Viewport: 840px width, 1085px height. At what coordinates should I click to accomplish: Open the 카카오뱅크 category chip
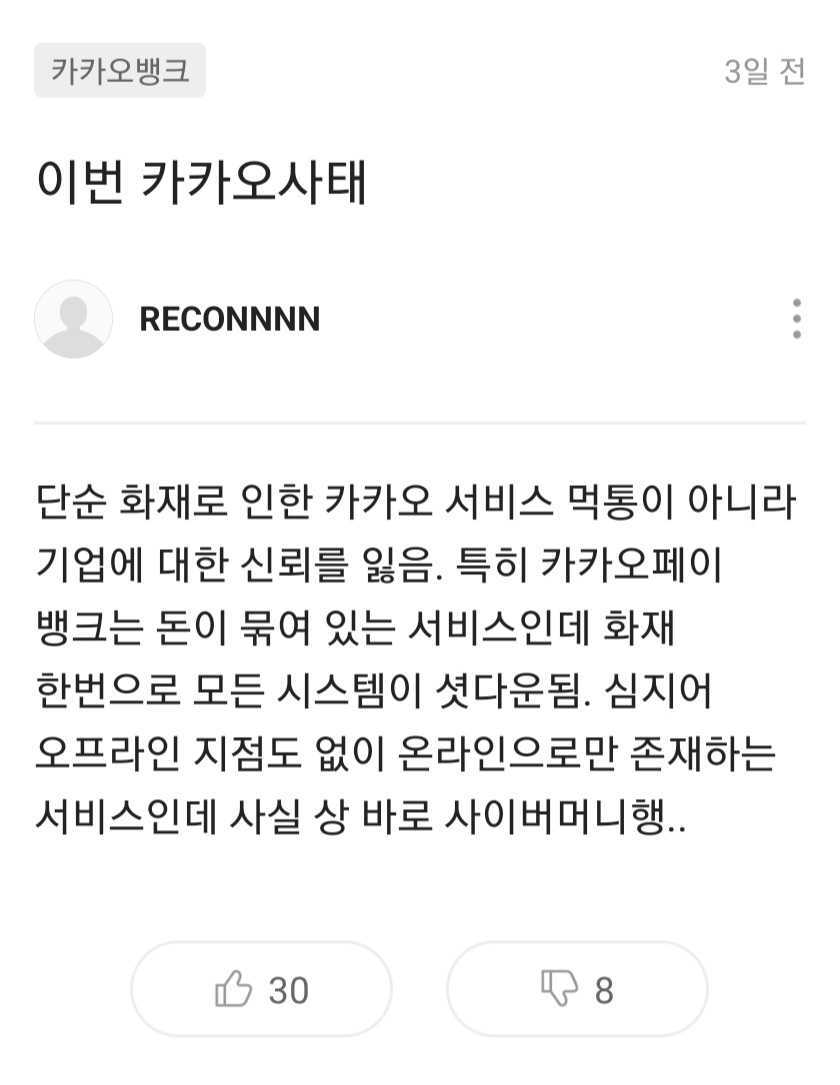coord(120,71)
